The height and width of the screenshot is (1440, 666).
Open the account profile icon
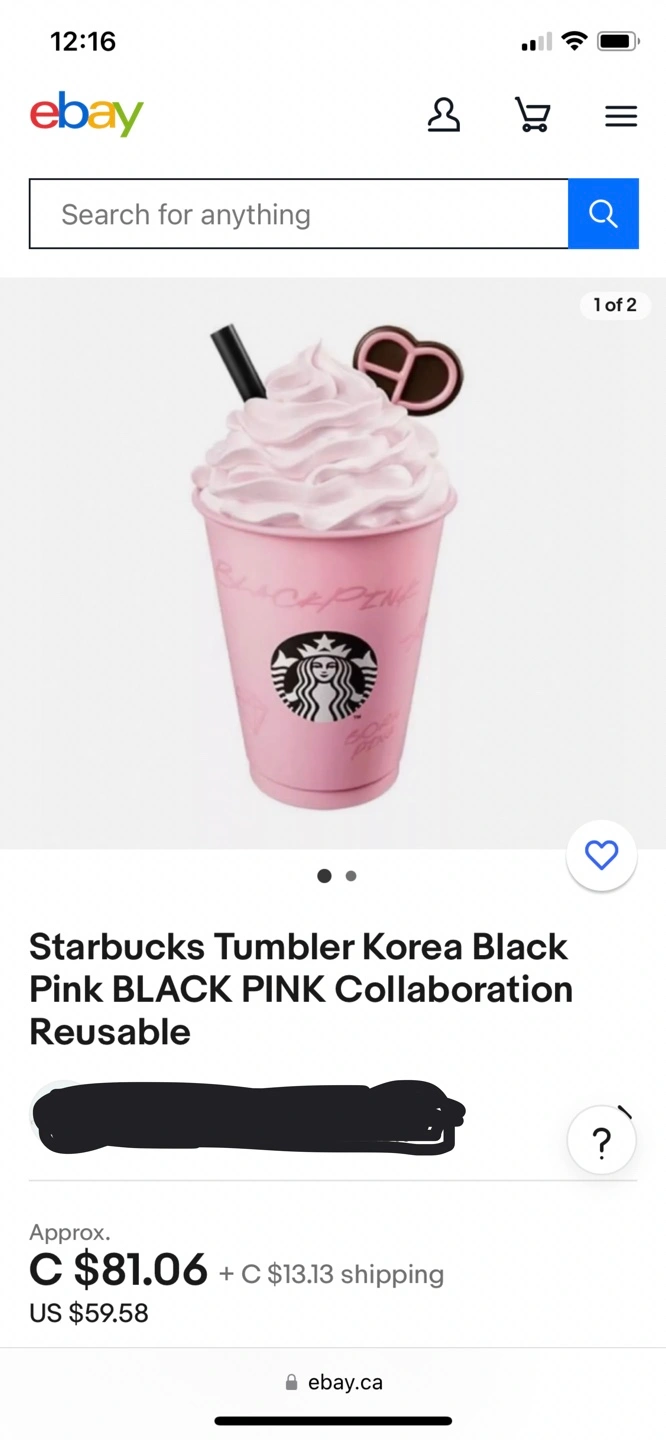point(443,115)
